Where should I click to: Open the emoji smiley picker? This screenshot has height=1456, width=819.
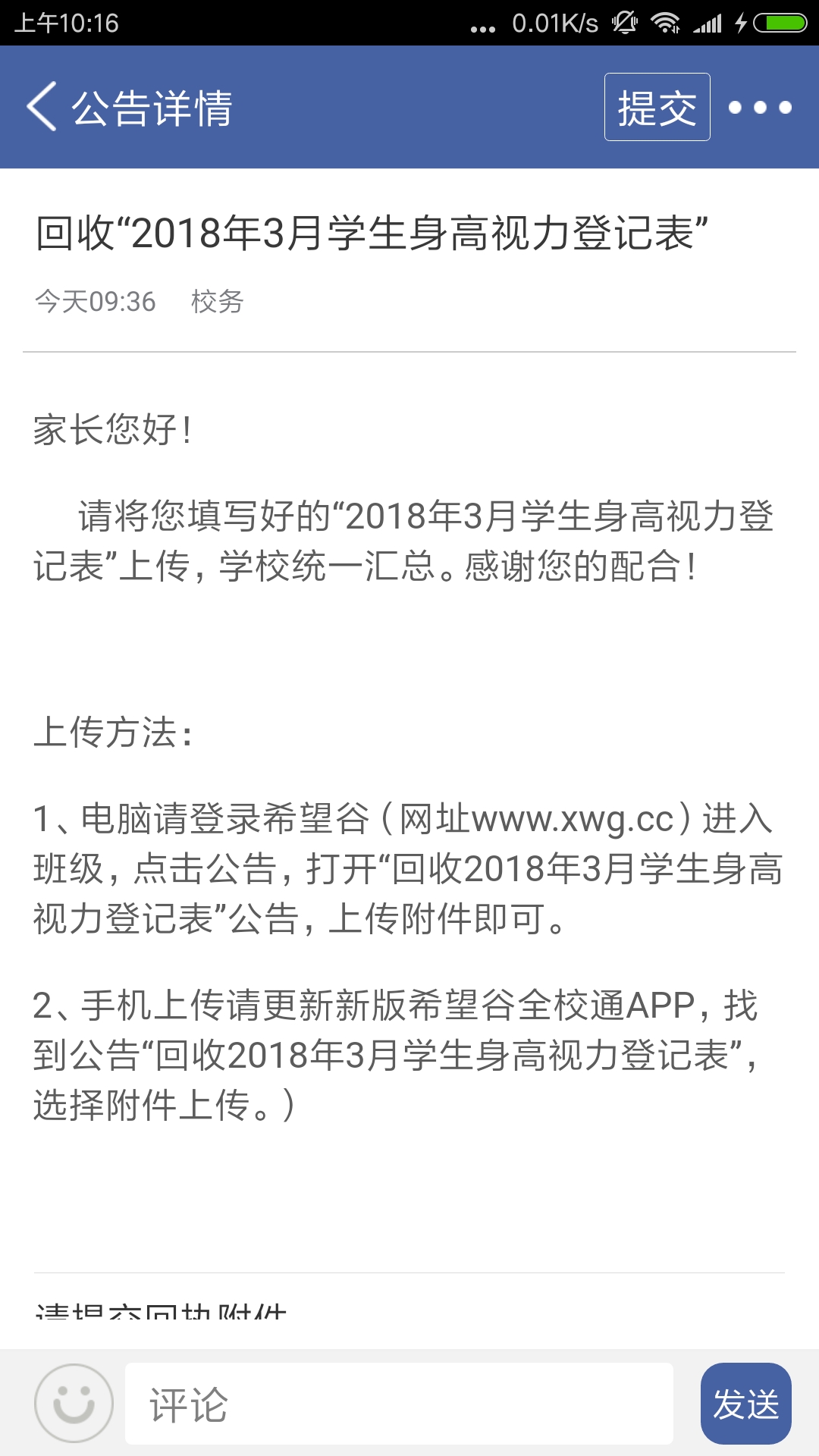[x=74, y=1403]
